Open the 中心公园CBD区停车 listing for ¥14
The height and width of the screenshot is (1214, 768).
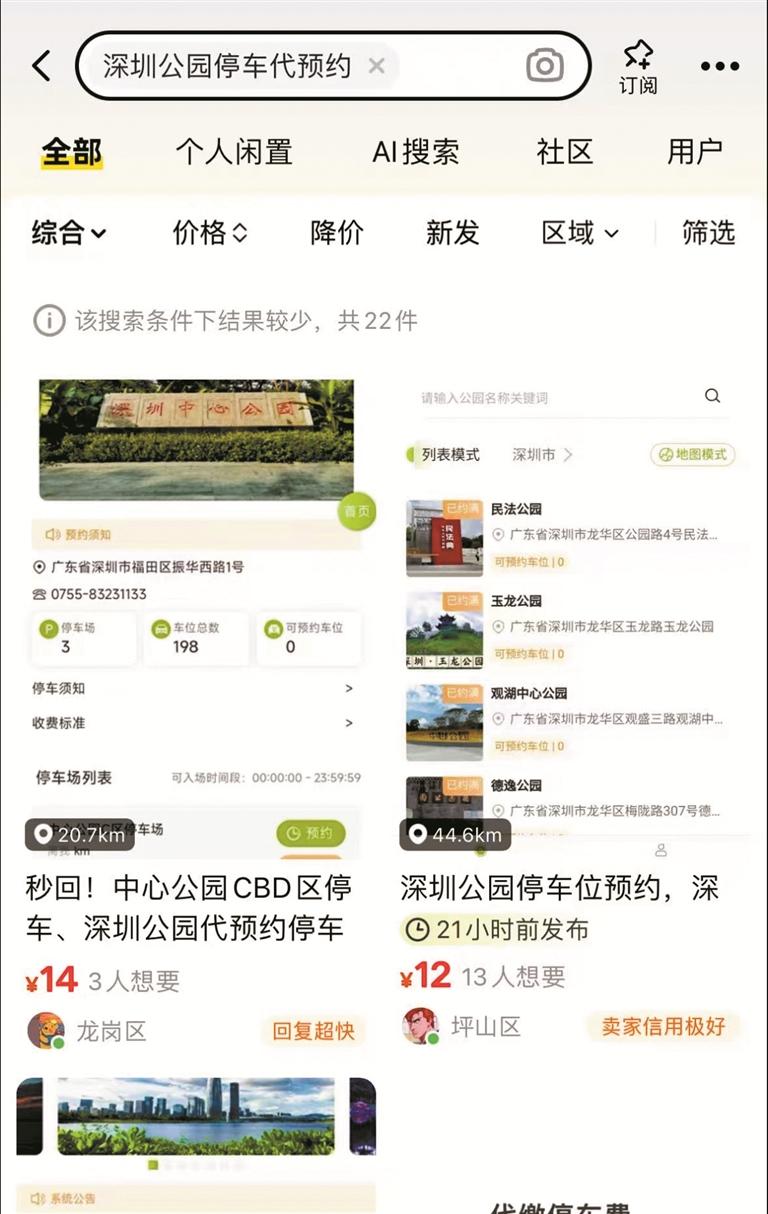(190, 906)
